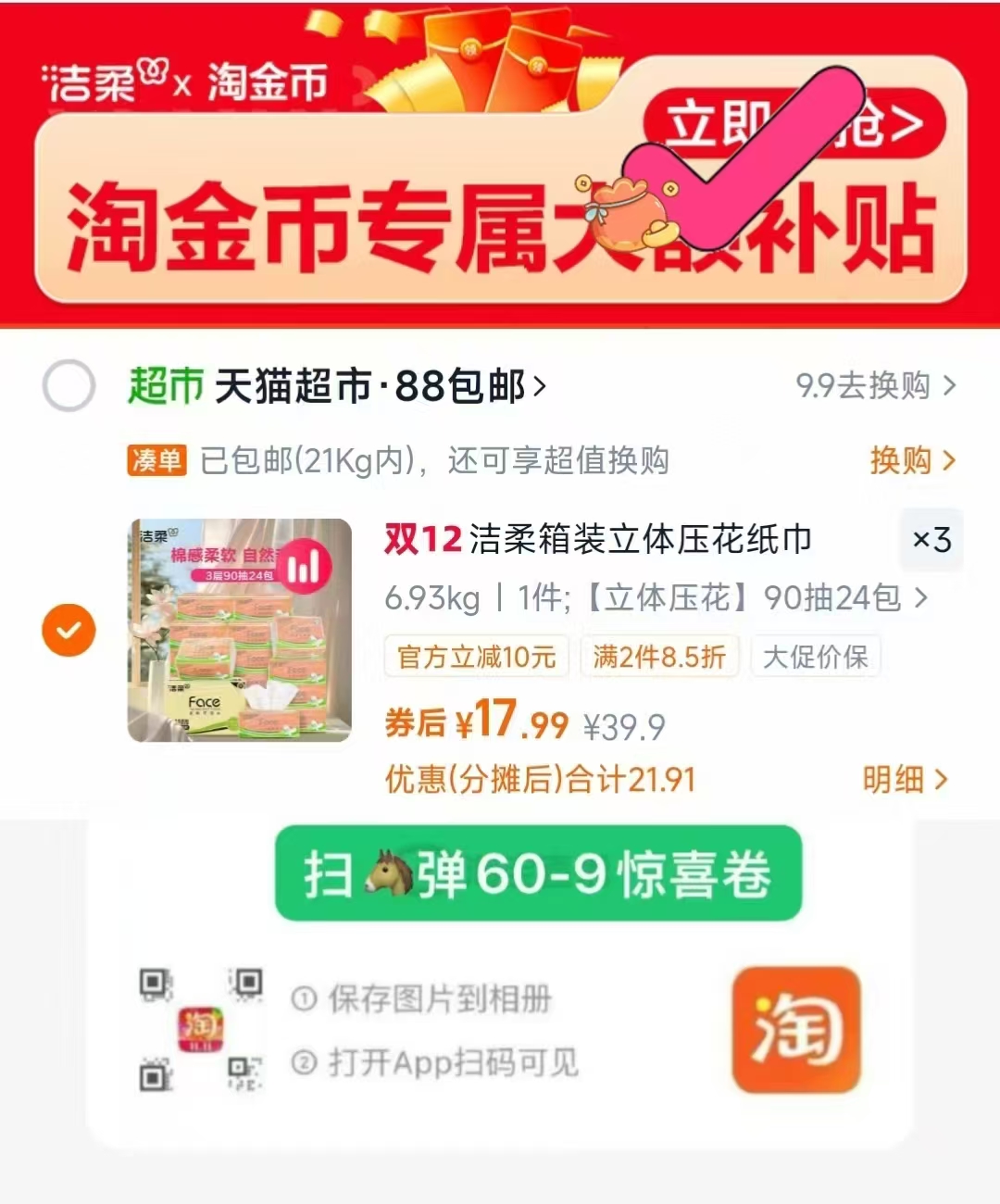Image resolution: width=1000 pixels, height=1204 pixels.
Task: Click the green 60-9惊喜卷 banner
Action: click(x=540, y=875)
